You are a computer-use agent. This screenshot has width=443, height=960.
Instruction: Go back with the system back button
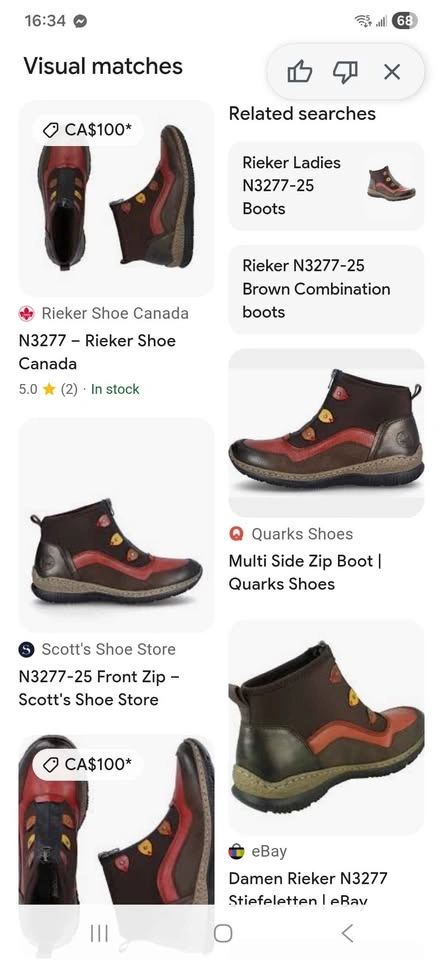point(347,933)
